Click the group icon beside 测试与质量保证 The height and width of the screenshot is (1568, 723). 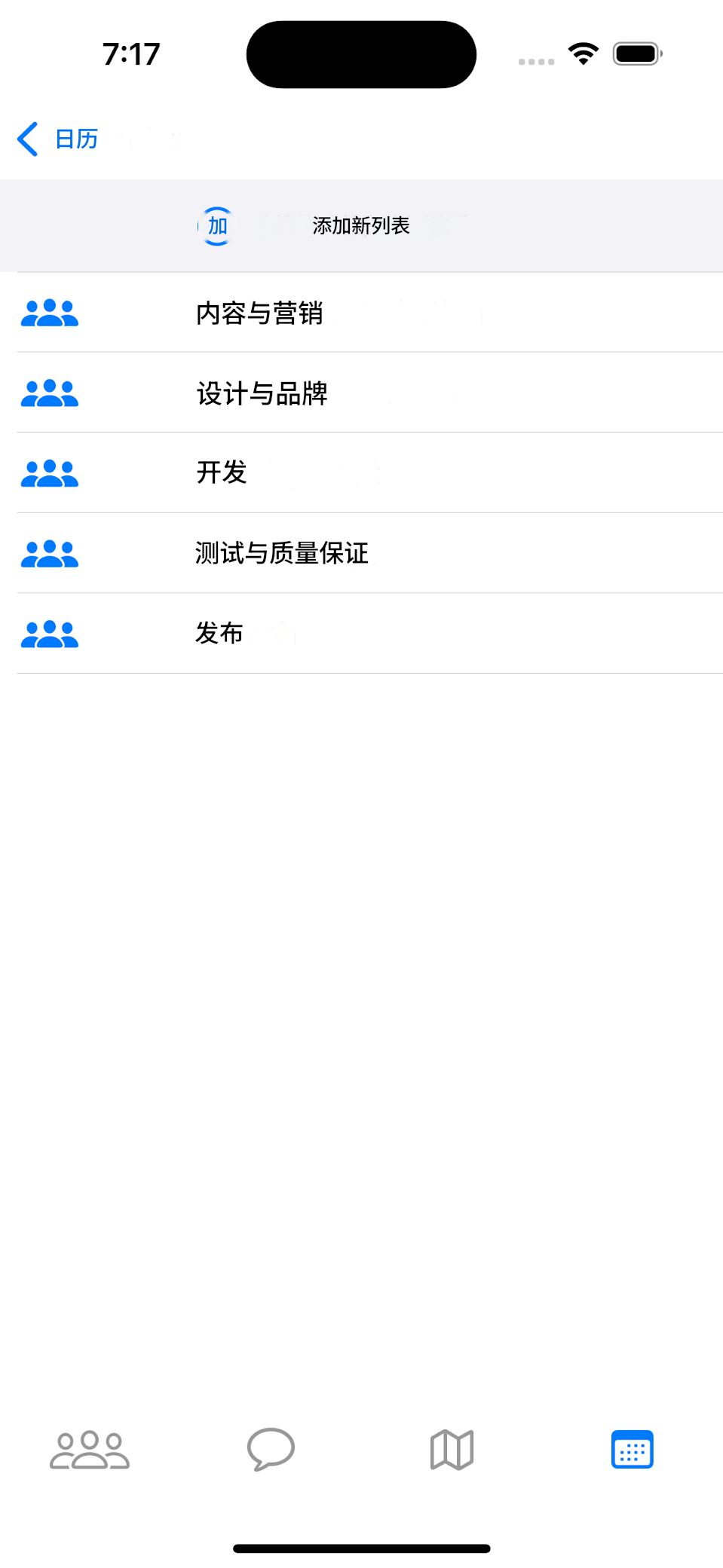[49, 553]
